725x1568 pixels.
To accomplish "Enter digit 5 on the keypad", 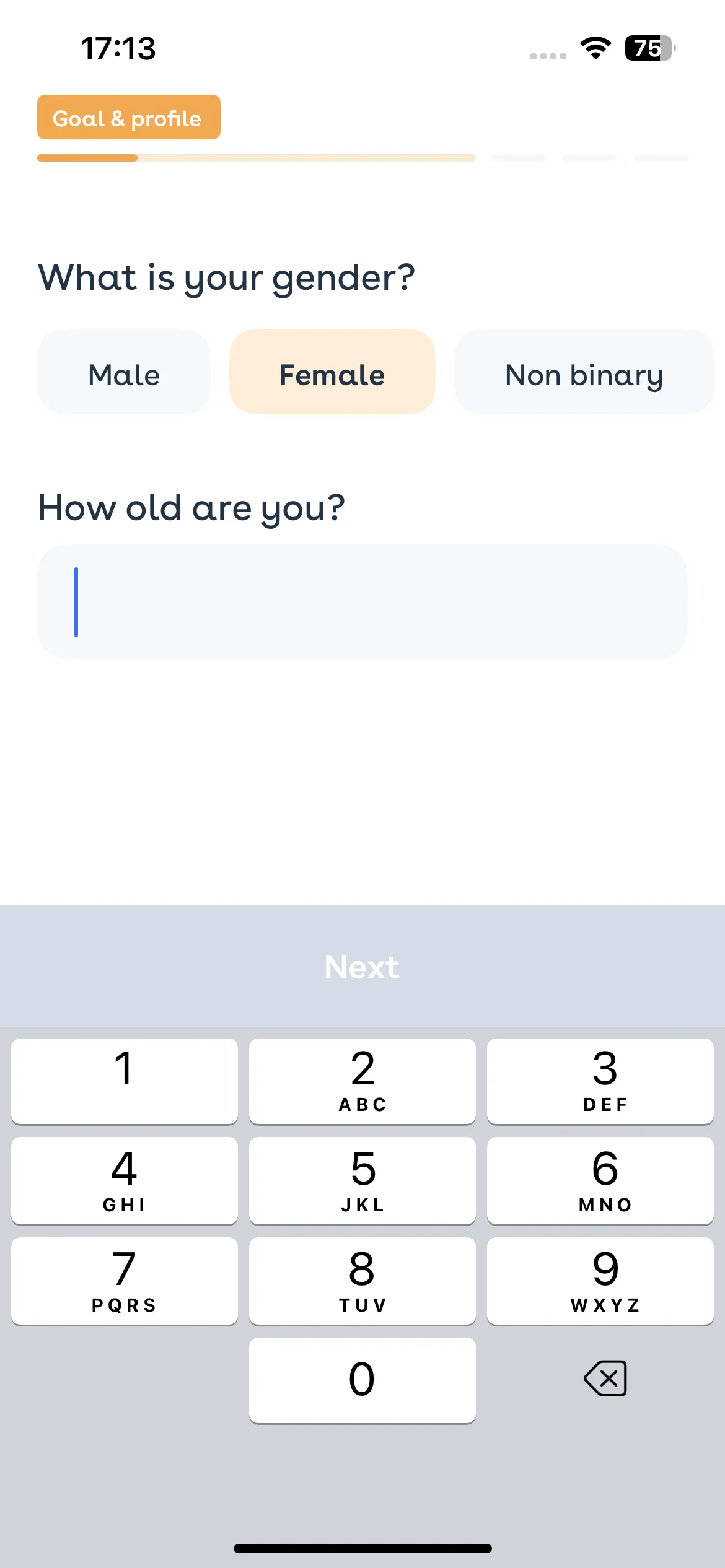I will [362, 1180].
